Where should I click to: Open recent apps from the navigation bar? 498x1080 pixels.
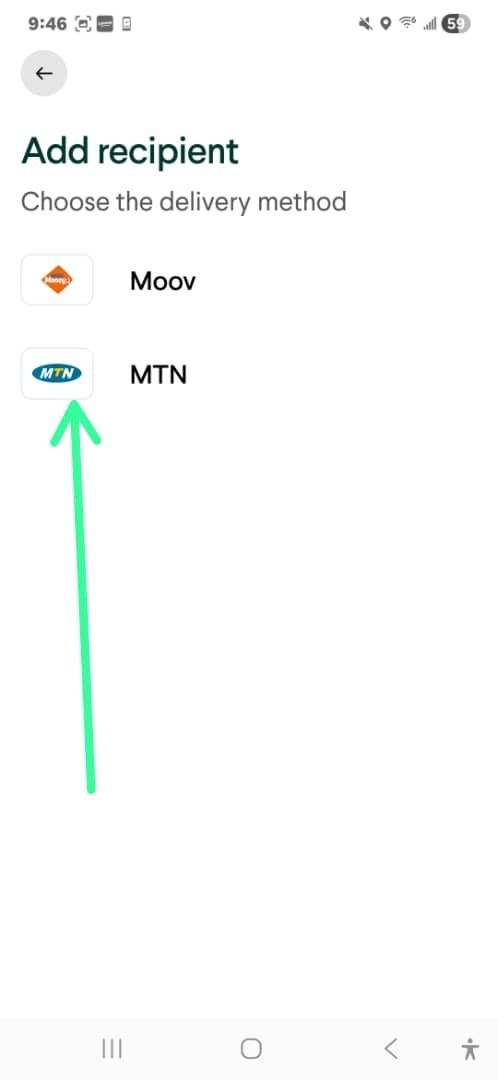coord(112,1048)
